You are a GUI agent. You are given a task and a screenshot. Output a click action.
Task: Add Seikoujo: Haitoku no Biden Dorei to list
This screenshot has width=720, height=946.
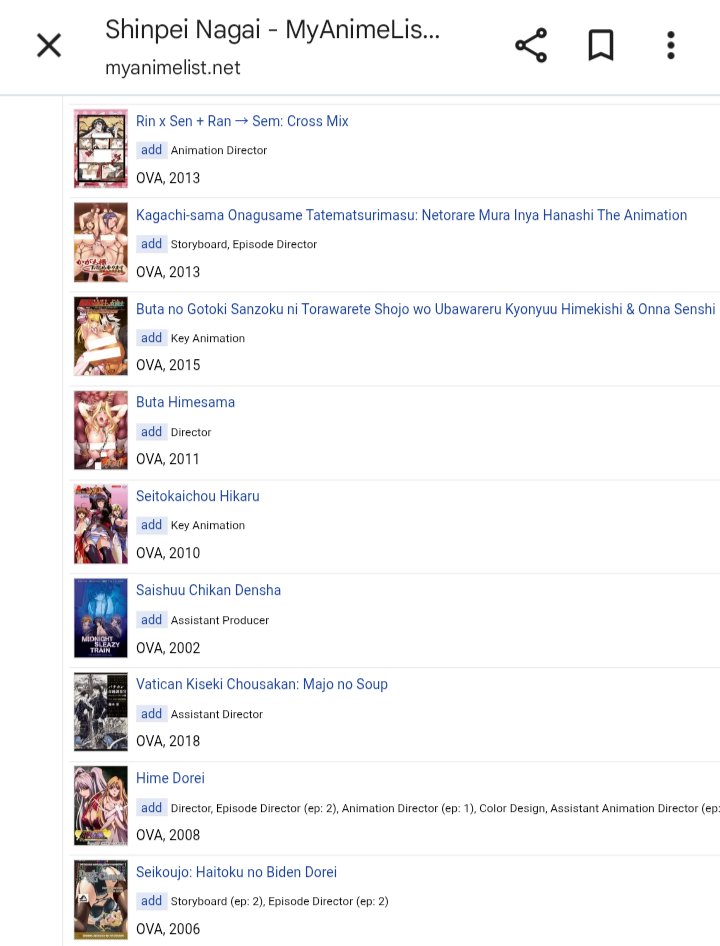pyautogui.click(x=151, y=901)
